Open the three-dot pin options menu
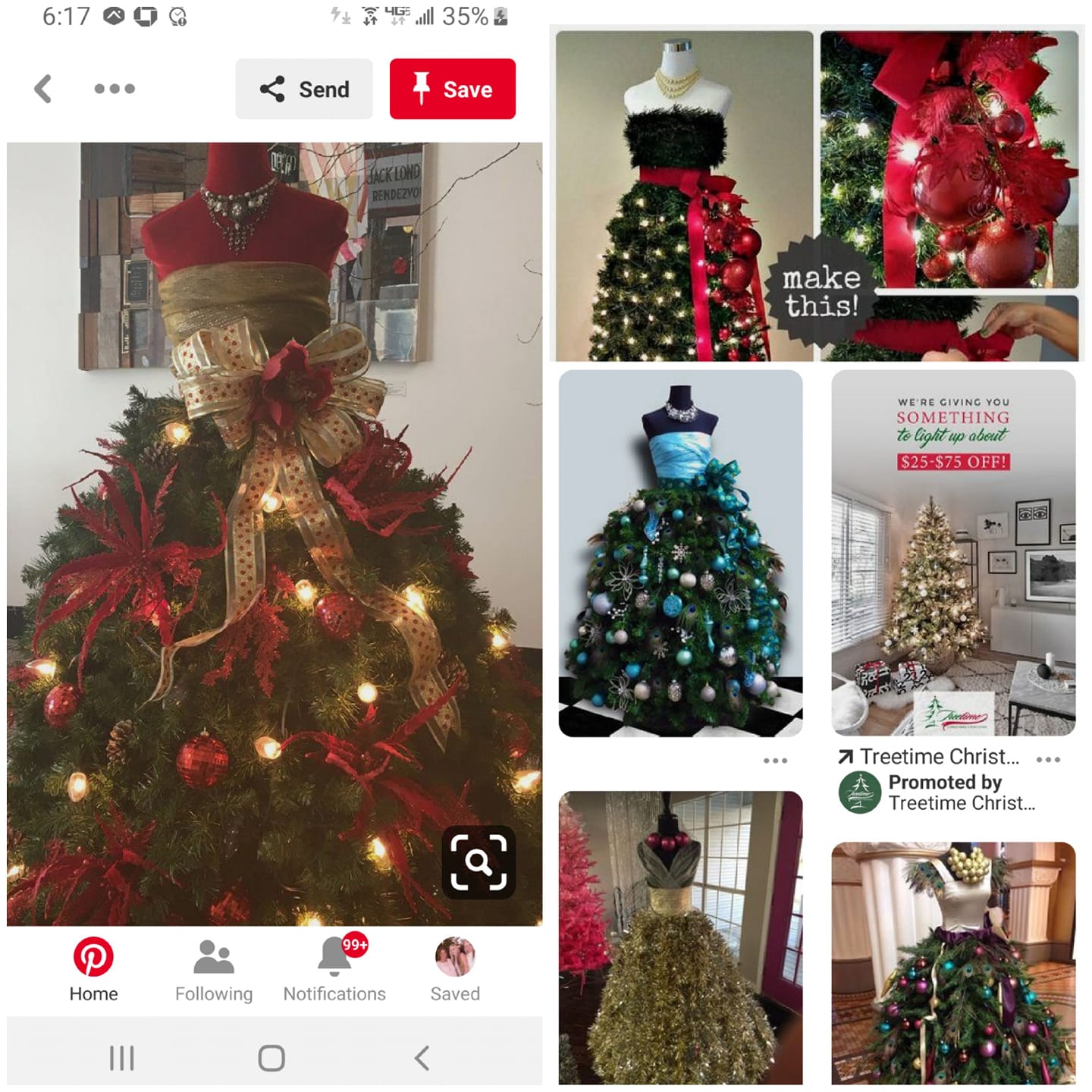This screenshot has height=1092, width=1092. (x=115, y=89)
